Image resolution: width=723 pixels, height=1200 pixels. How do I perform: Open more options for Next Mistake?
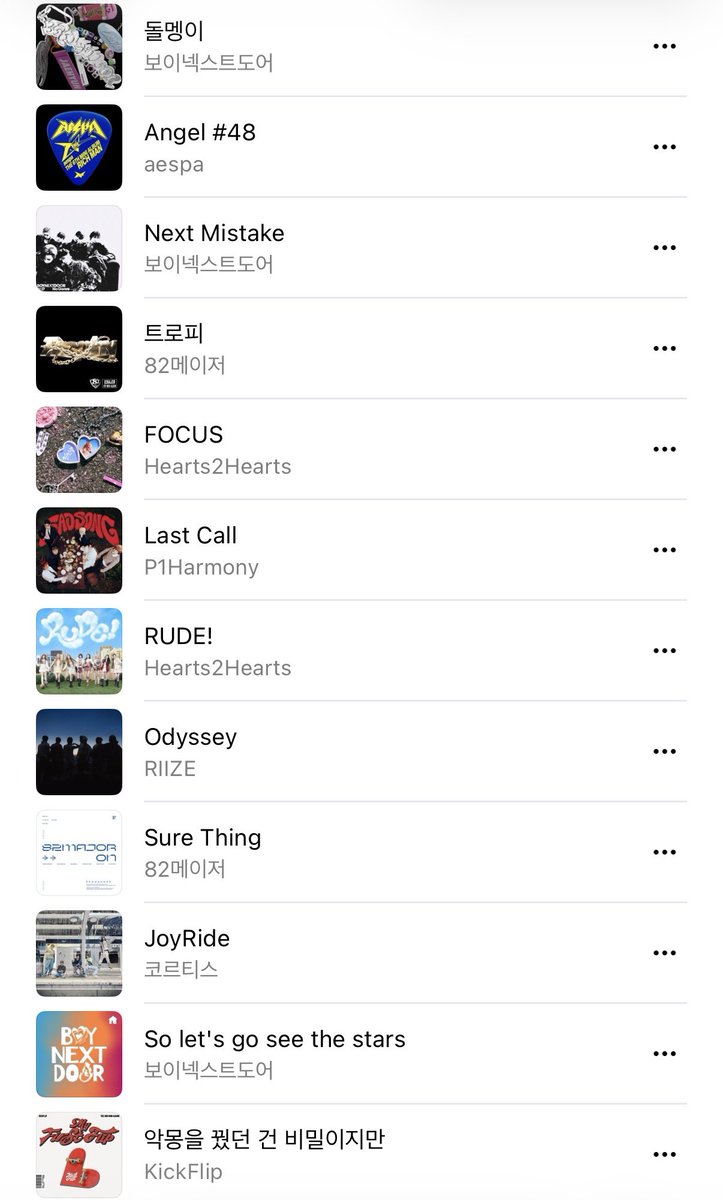coord(664,248)
